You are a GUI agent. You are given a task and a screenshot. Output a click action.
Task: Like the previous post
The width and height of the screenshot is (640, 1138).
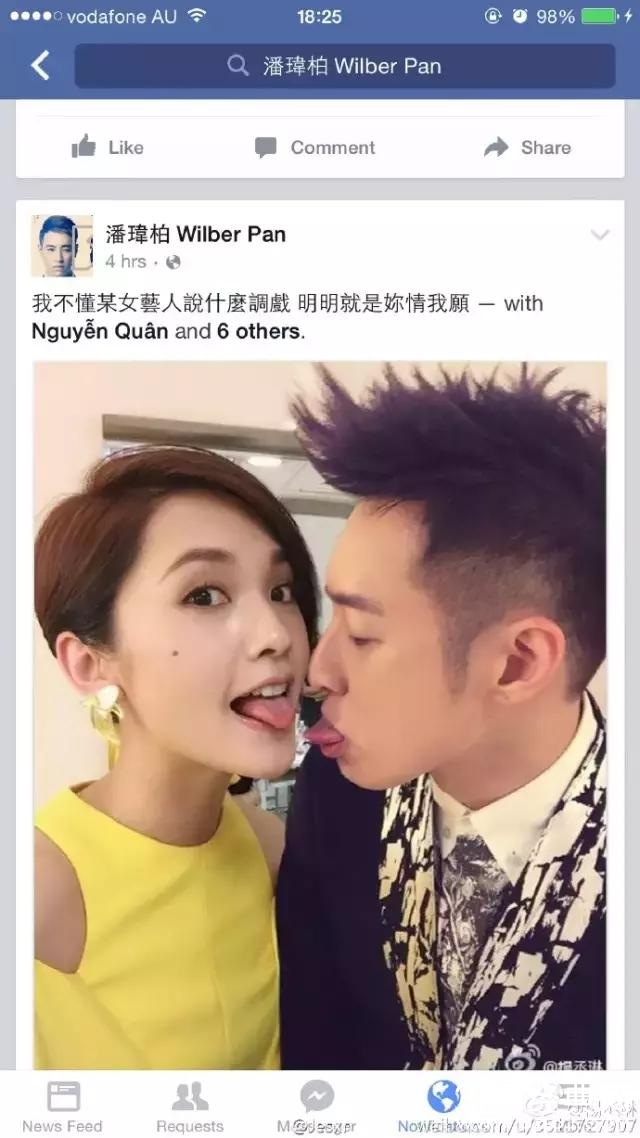(x=107, y=148)
